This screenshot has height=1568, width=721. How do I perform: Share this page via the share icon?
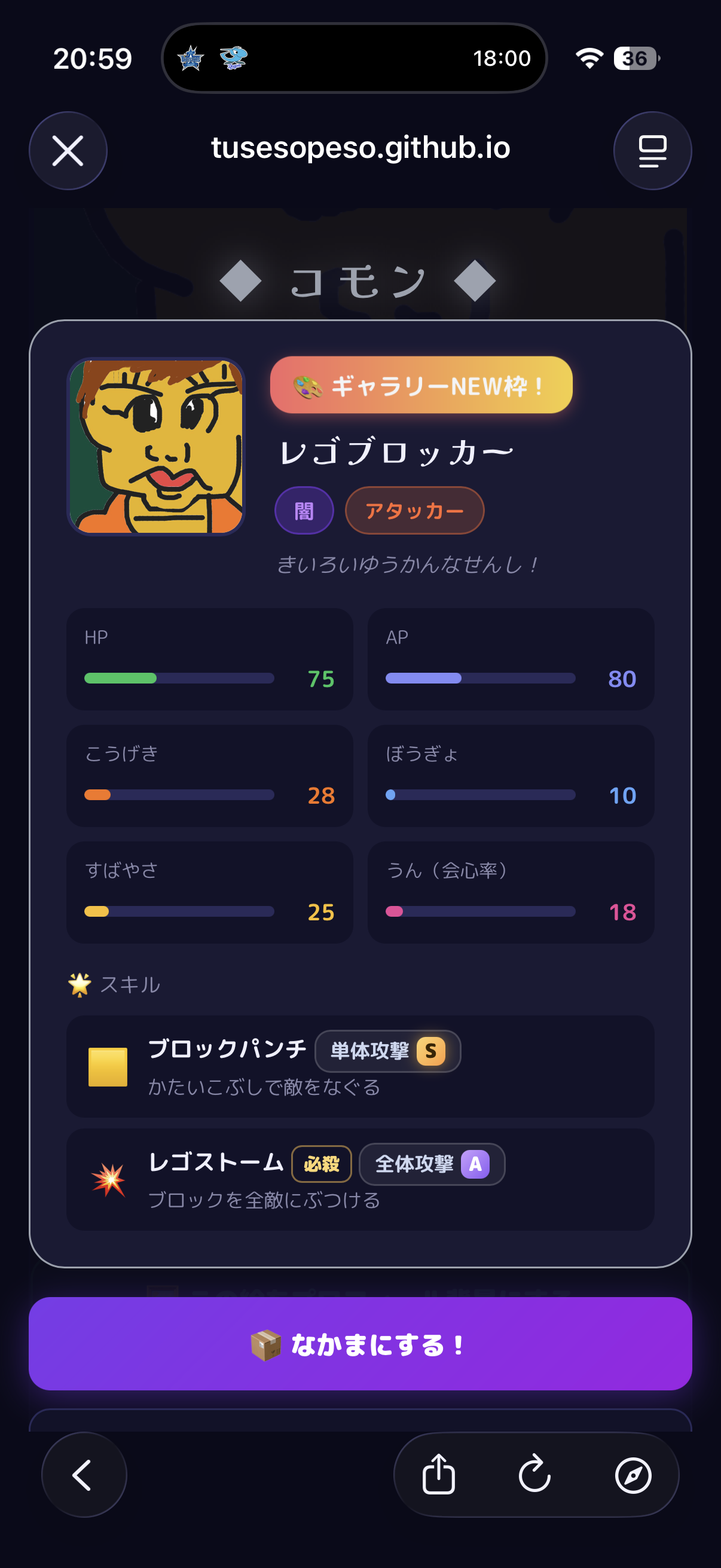pyautogui.click(x=439, y=1474)
